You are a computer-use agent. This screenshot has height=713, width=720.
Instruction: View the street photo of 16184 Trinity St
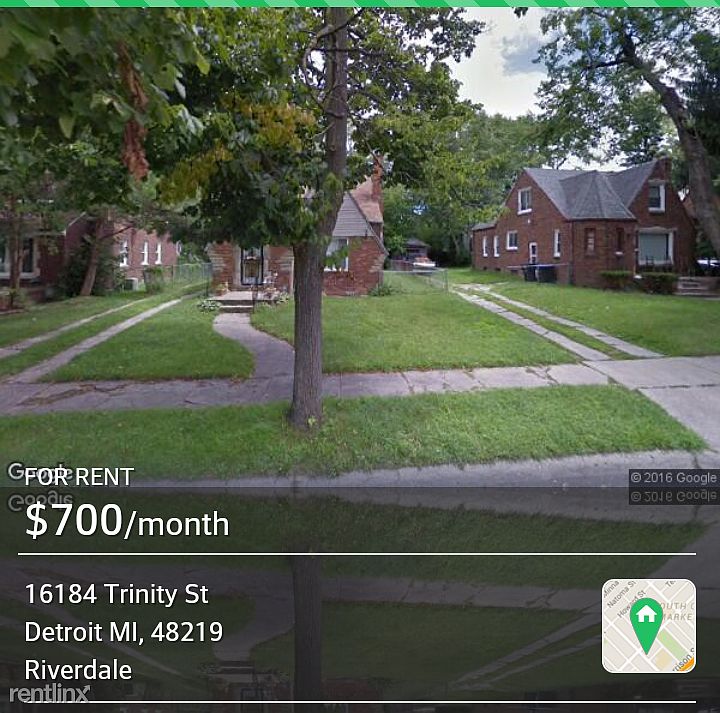(360, 240)
